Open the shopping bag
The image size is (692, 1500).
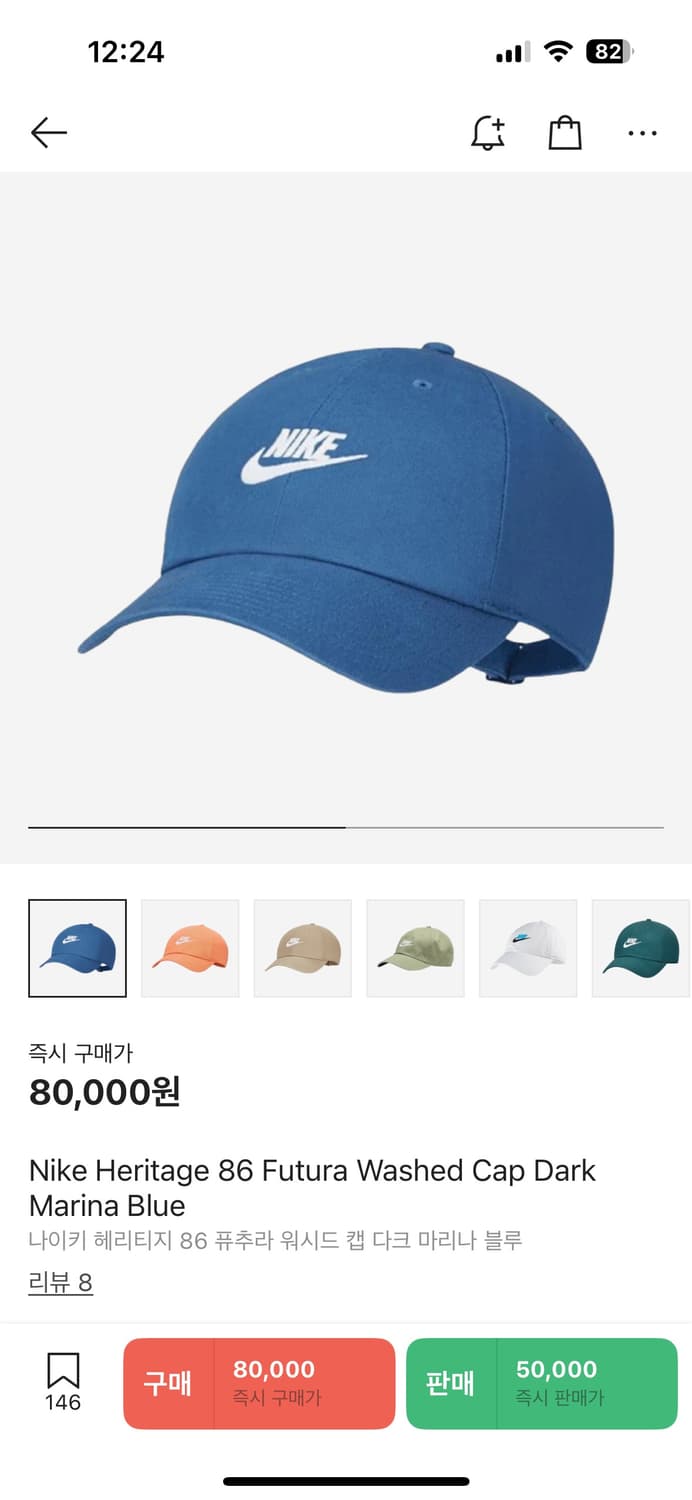coord(565,133)
